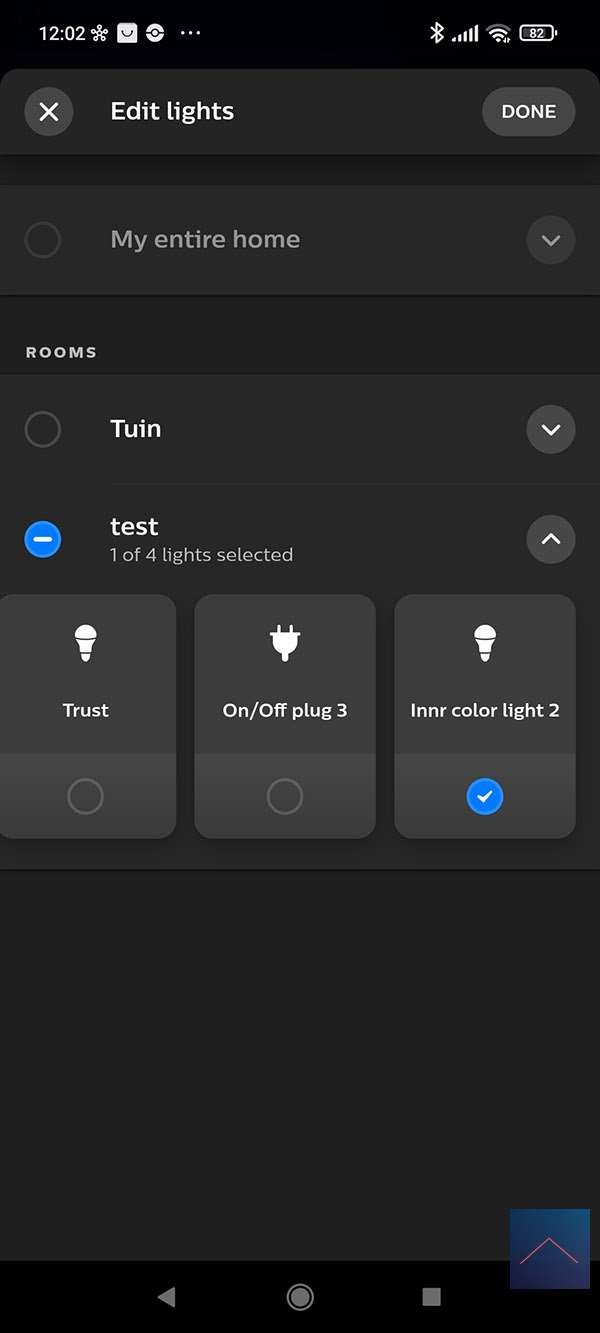Viewport: 600px width, 1333px height.
Task: Select the My entire home radio button
Action: tap(42, 240)
